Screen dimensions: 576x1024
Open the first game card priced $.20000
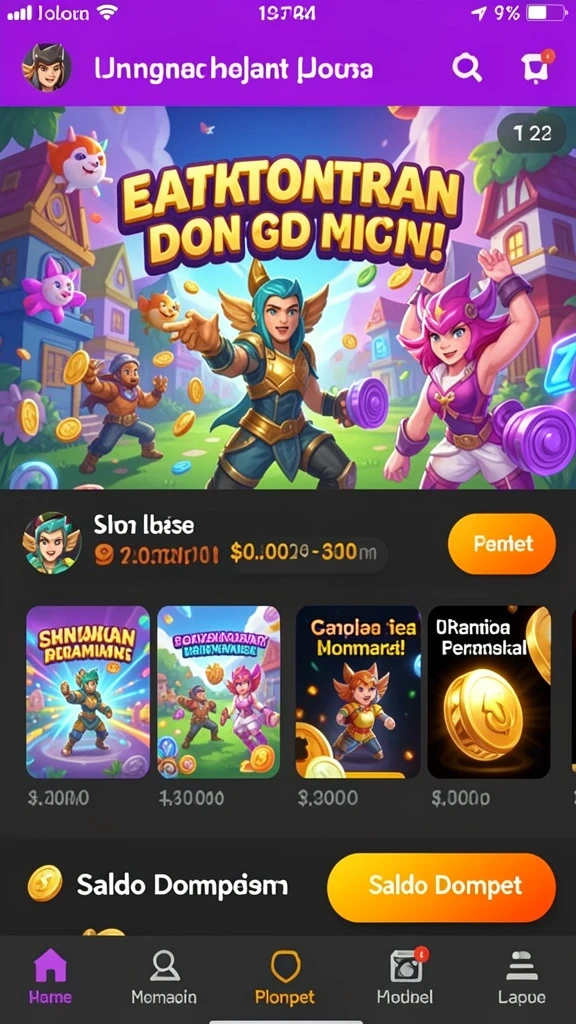pos(88,692)
